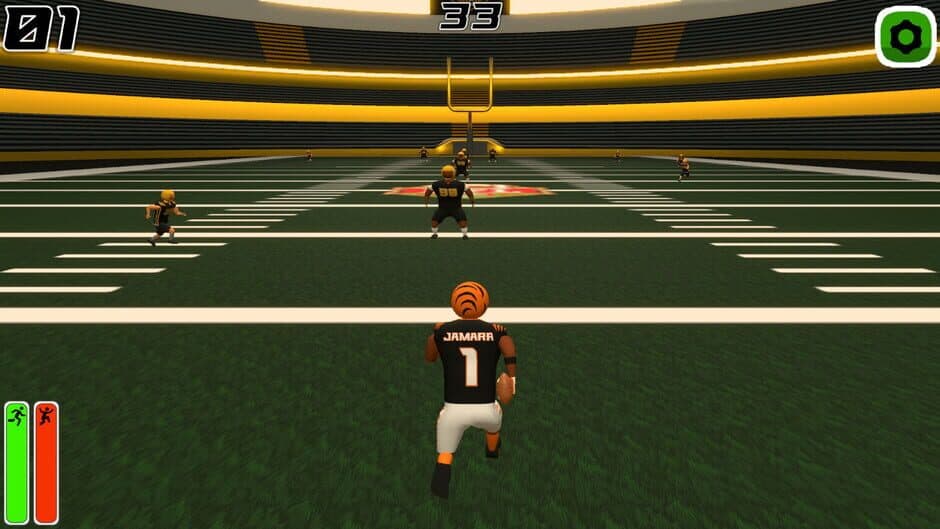Screen dimensions: 940x529
Task: Open the settings gear
Action: coord(905,37)
